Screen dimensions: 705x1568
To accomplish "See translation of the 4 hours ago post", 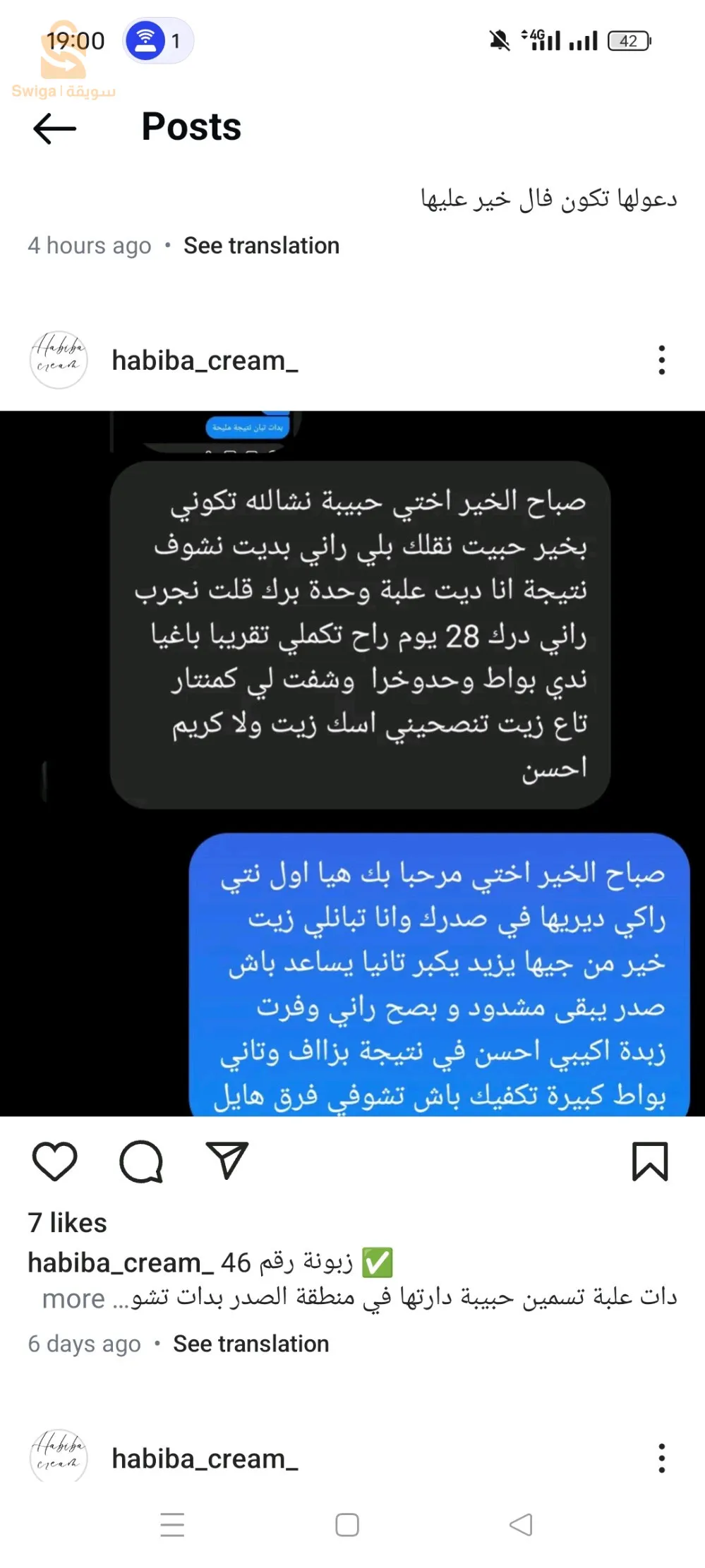I will [261, 246].
